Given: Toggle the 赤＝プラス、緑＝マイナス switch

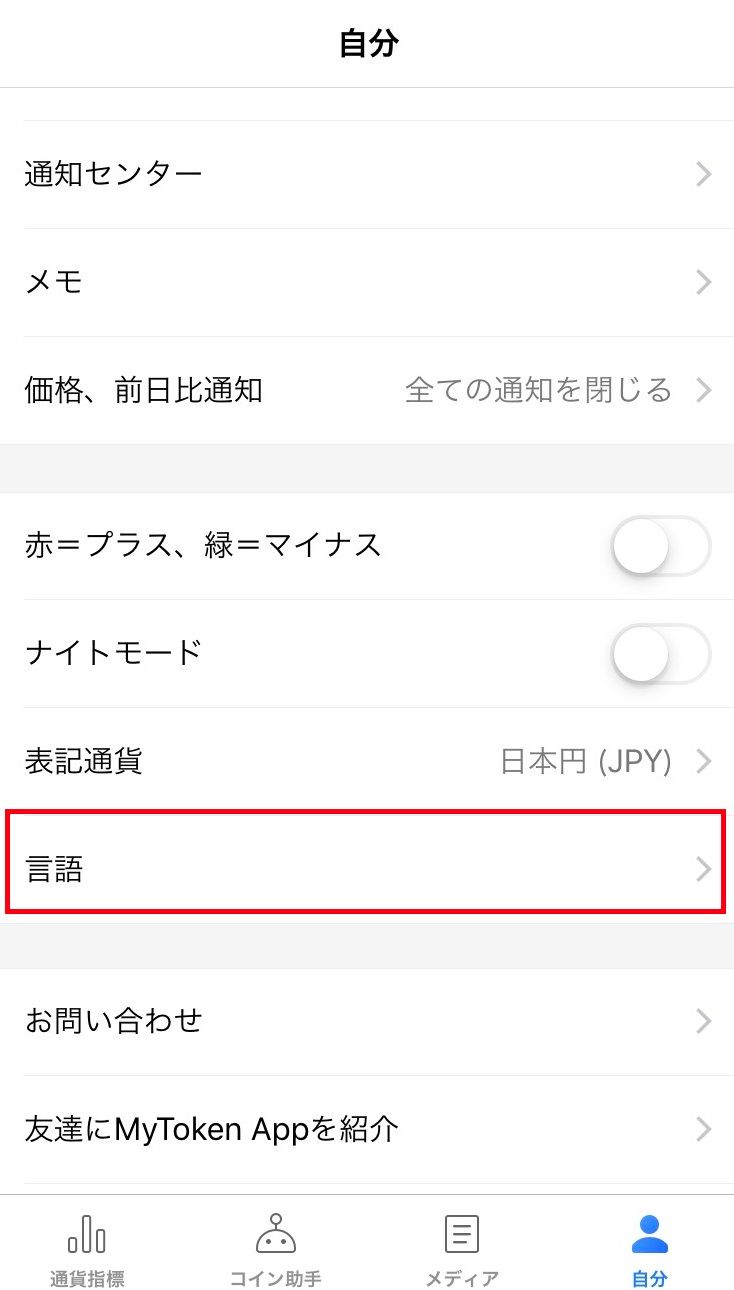Looking at the screenshot, I should [x=660, y=546].
